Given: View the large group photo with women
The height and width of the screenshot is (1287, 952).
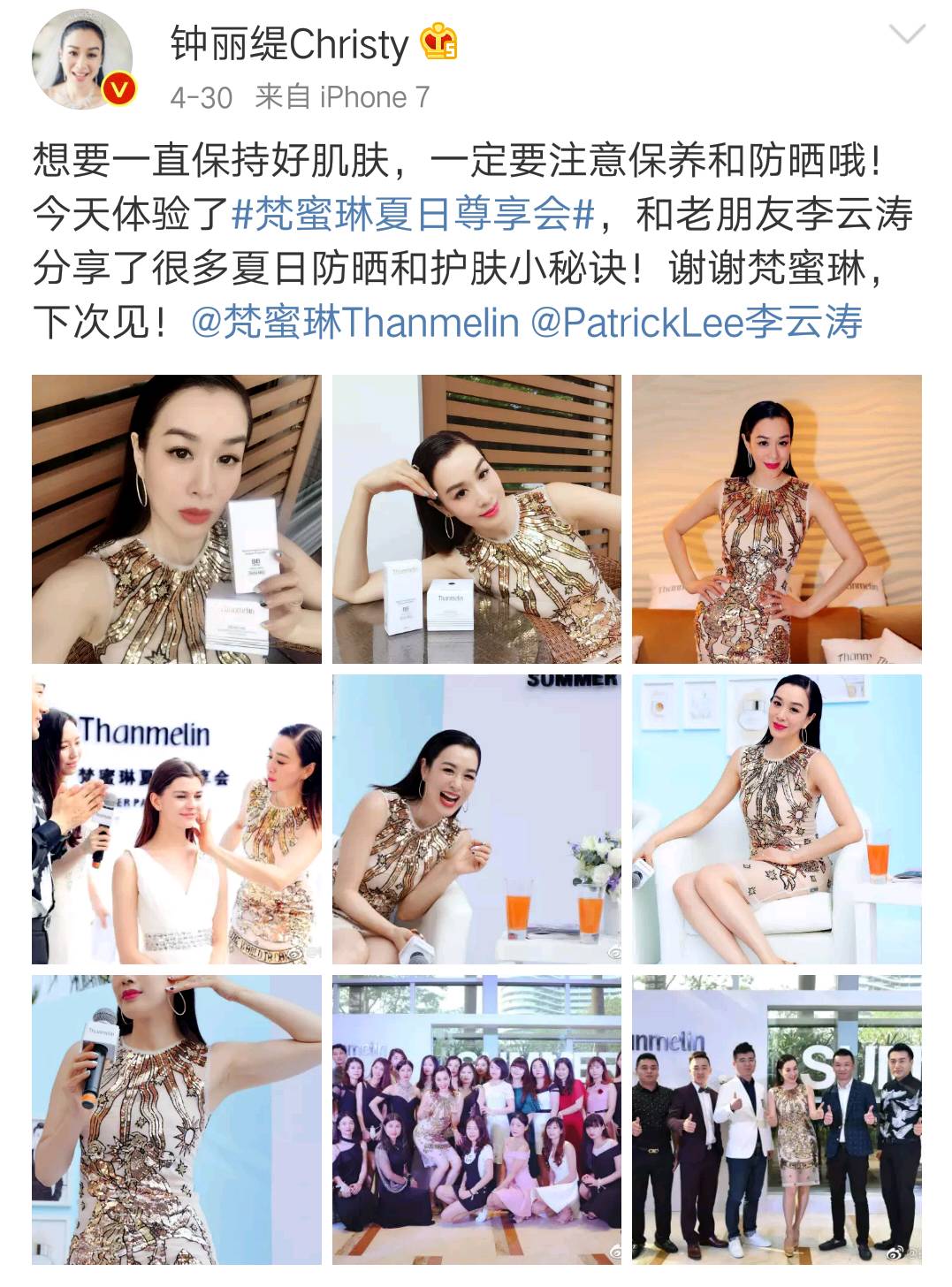Looking at the screenshot, I should (476, 1119).
